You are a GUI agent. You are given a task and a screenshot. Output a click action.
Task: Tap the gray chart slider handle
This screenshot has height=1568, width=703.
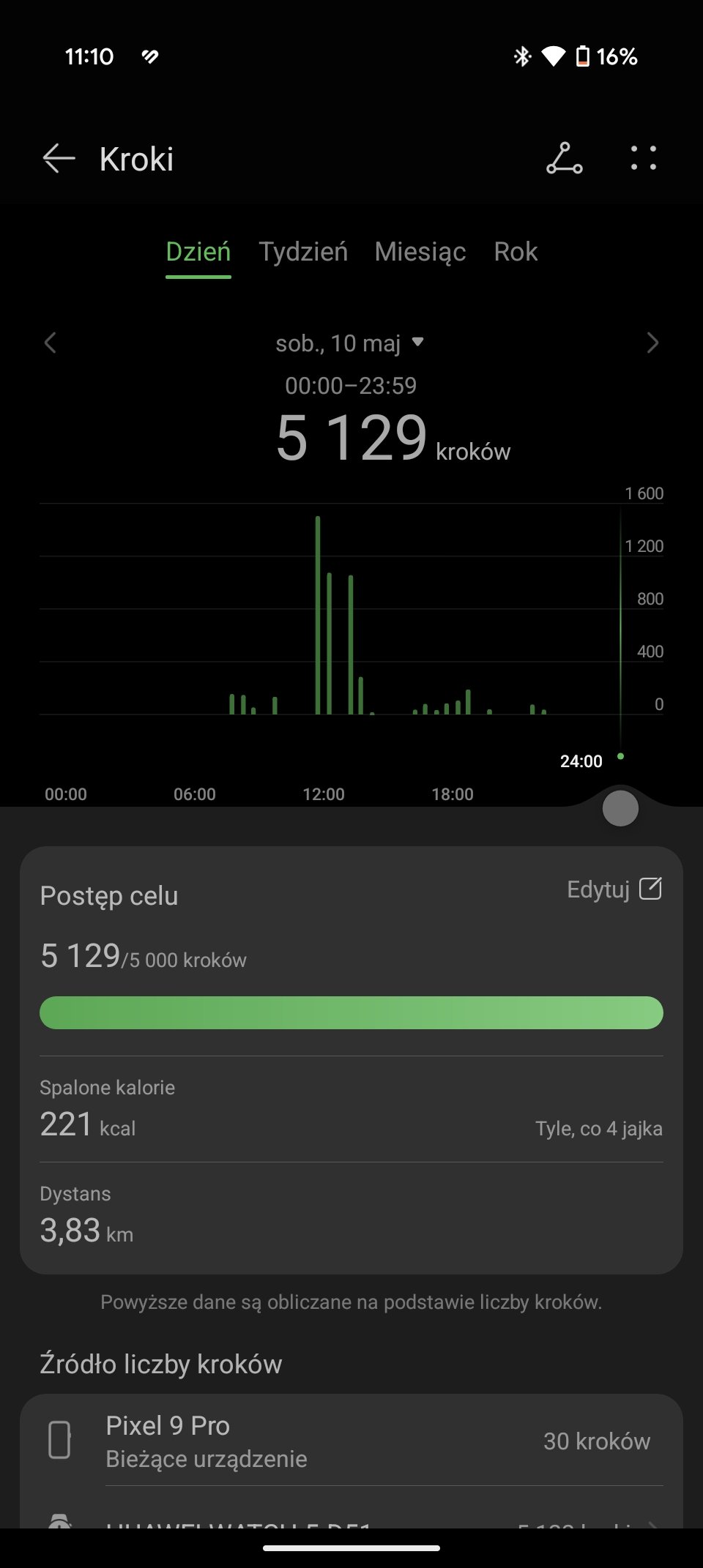click(620, 809)
